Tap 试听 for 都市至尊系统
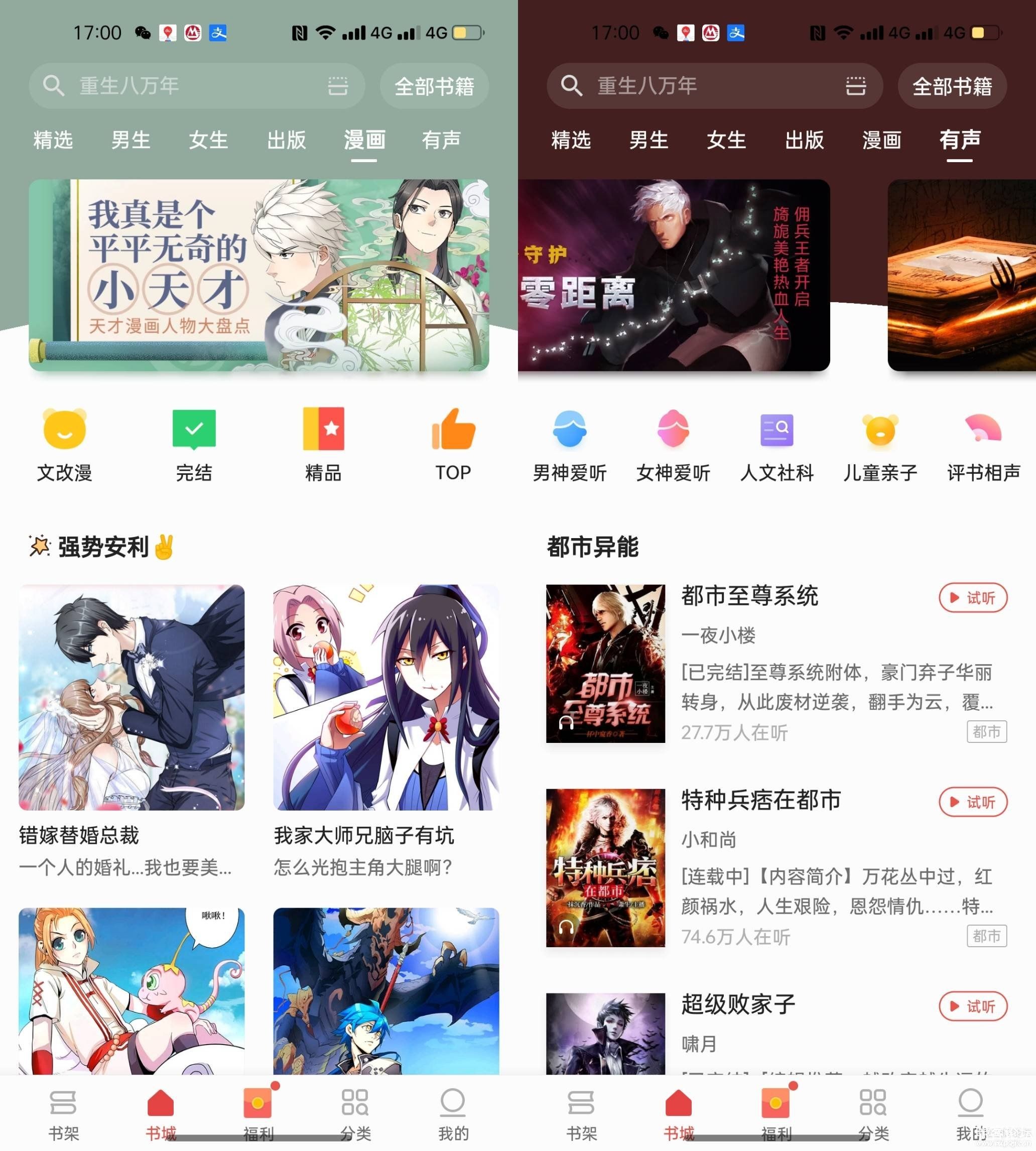The image size is (1036, 1151). tap(972, 598)
